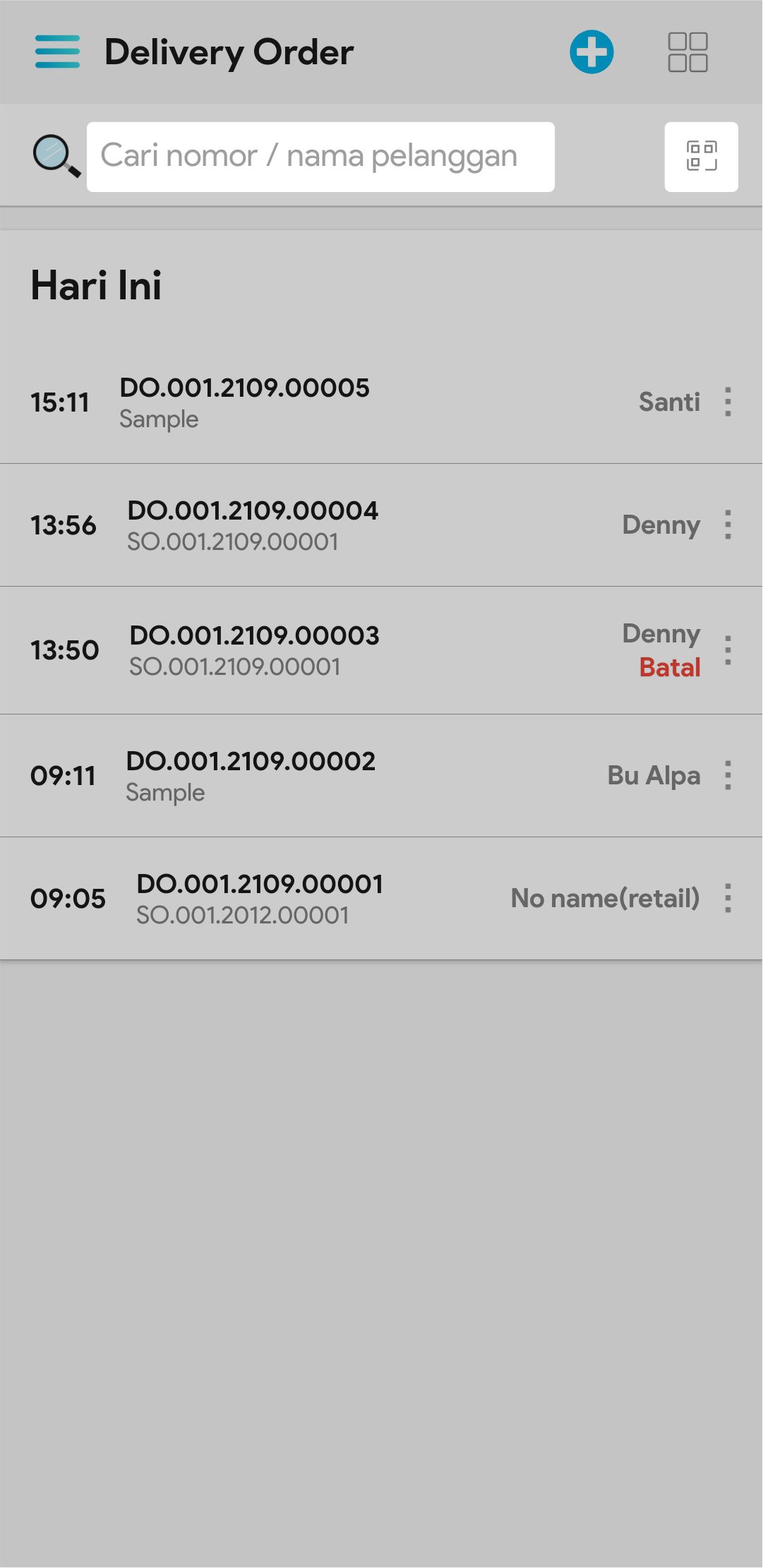Screen dimensions: 763x1568
Task: Open overflow menu for DO.001.2109.00004
Action: (728, 525)
